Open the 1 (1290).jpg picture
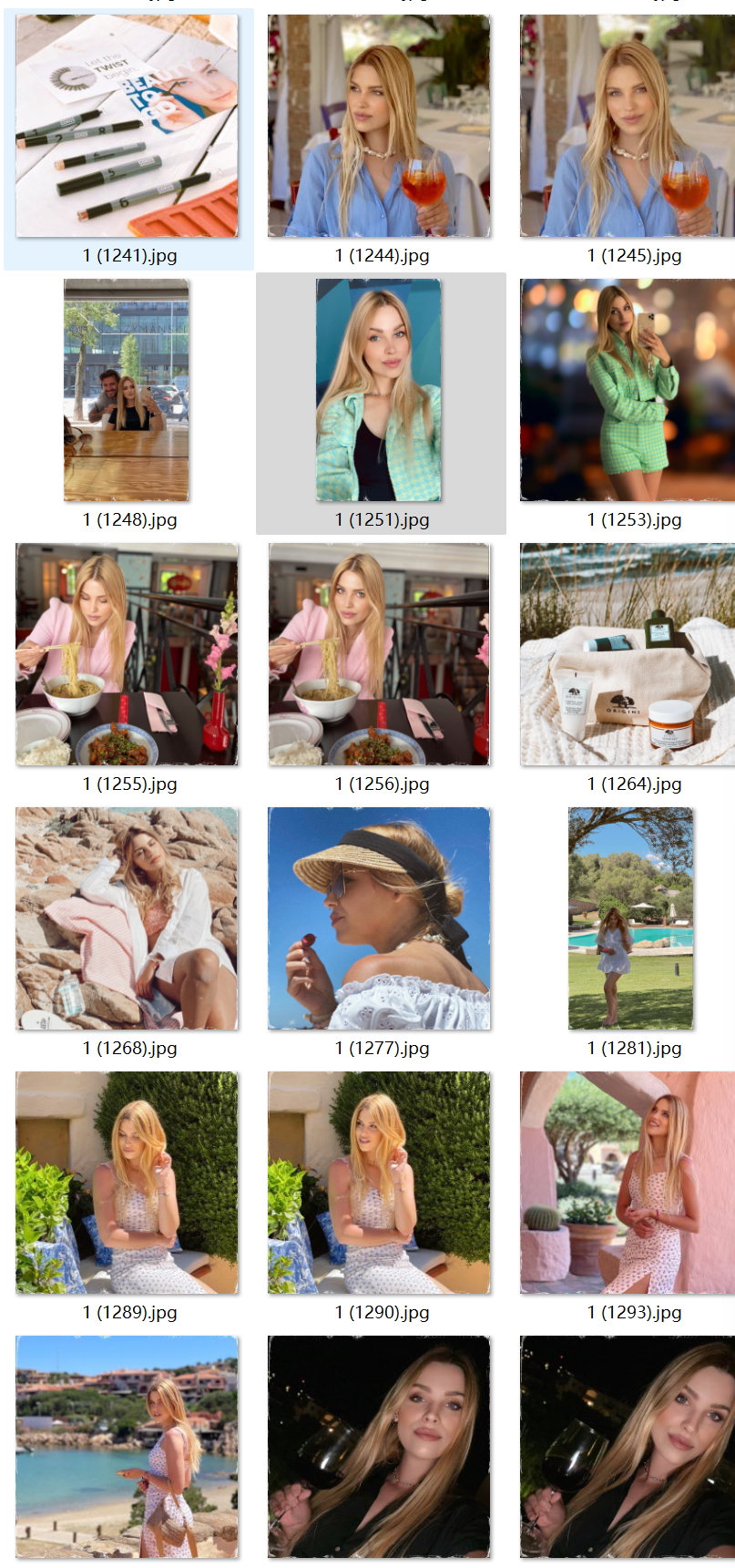The width and height of the screenshot is (735, 1568). 379,1183
